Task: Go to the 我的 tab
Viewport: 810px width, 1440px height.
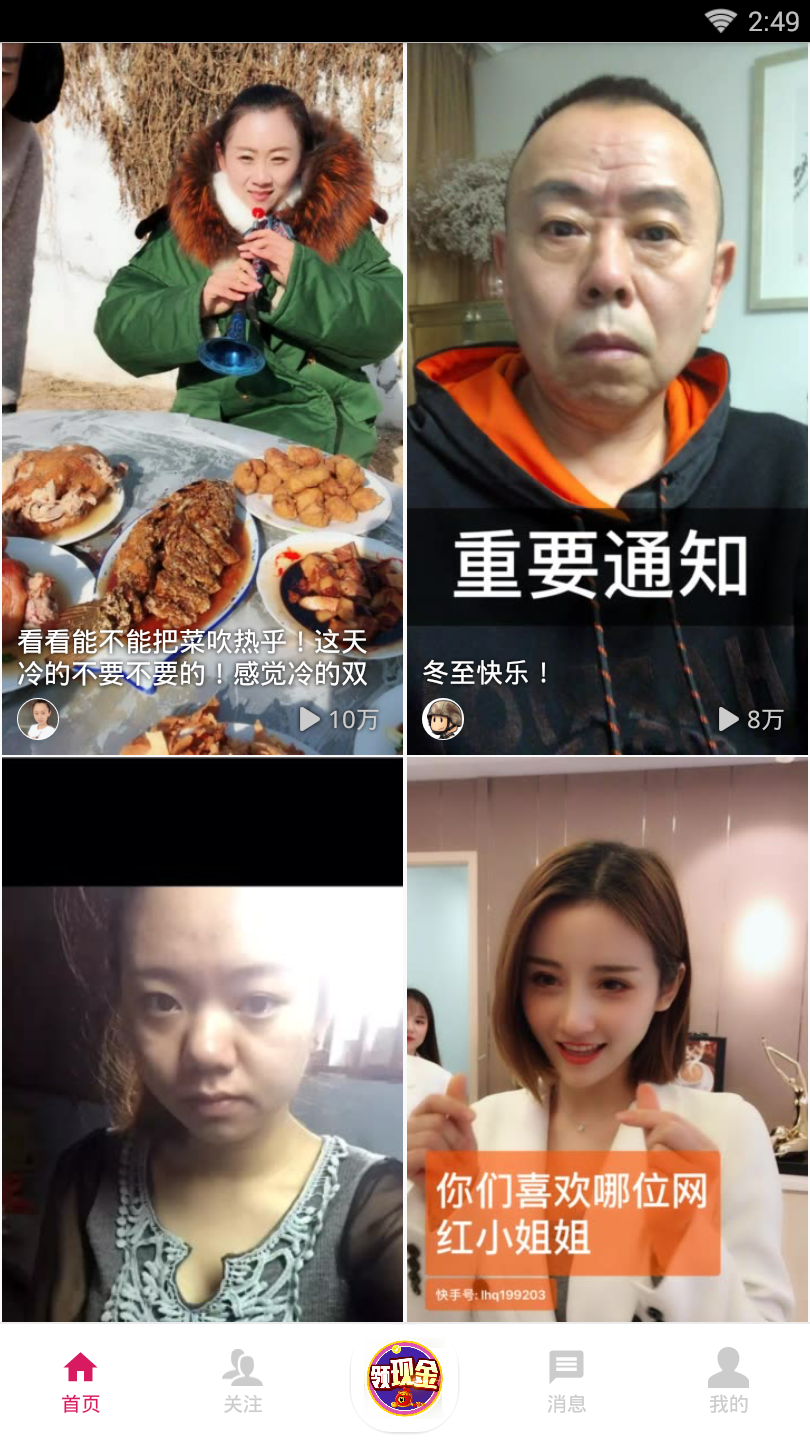Action: pyautogui.click(x=728, y=1382)
